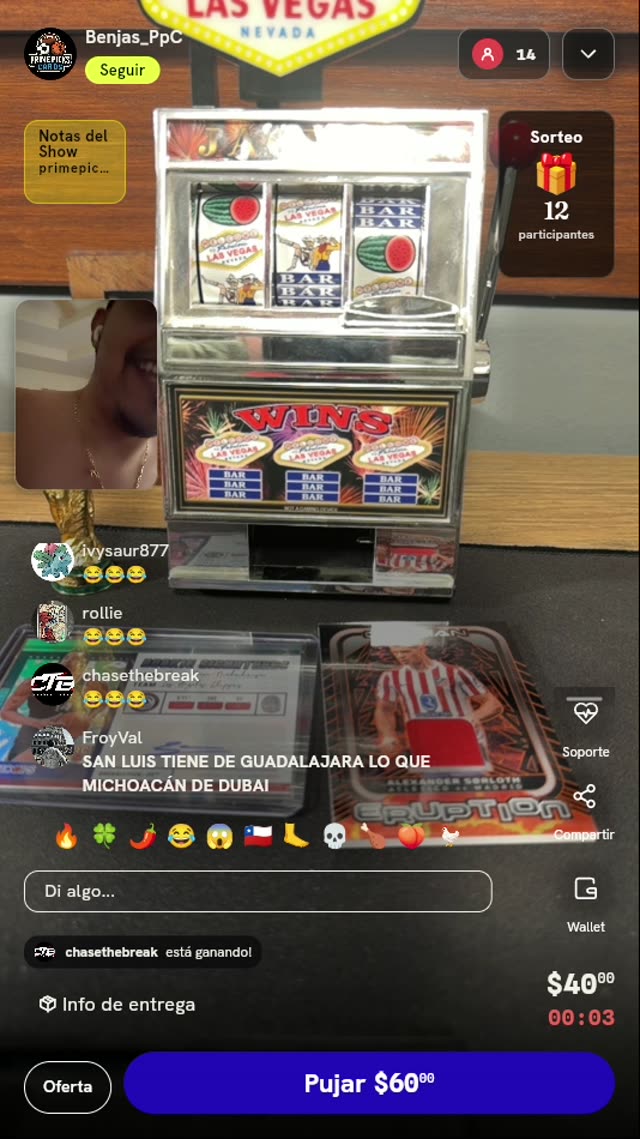640x1139 pixels.
Task: Open Info de entrega details
Action: pyautogui.click(x=117, y=1005)
